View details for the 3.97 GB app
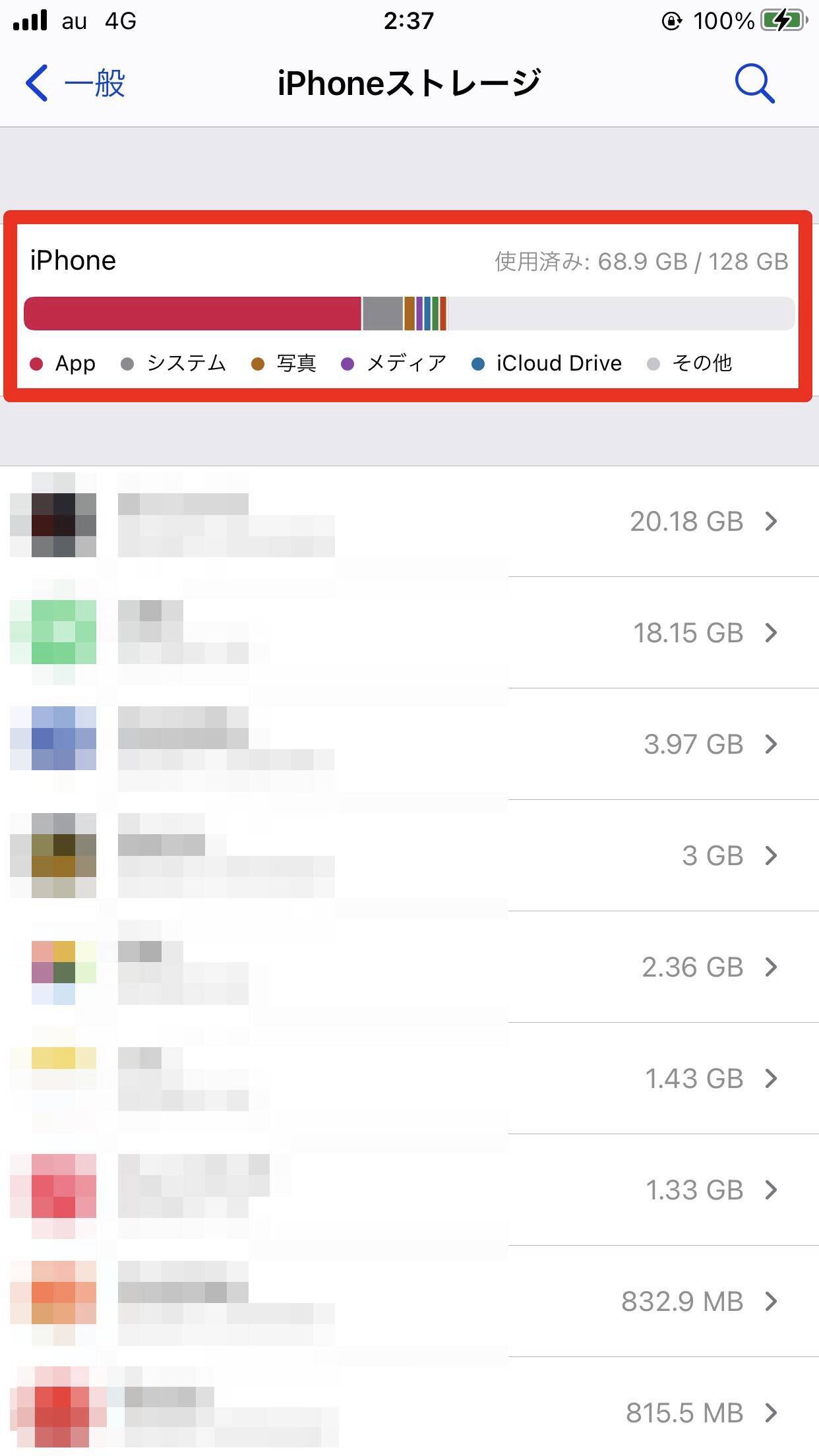This screenshot has height=1456, width=819. 409,744
